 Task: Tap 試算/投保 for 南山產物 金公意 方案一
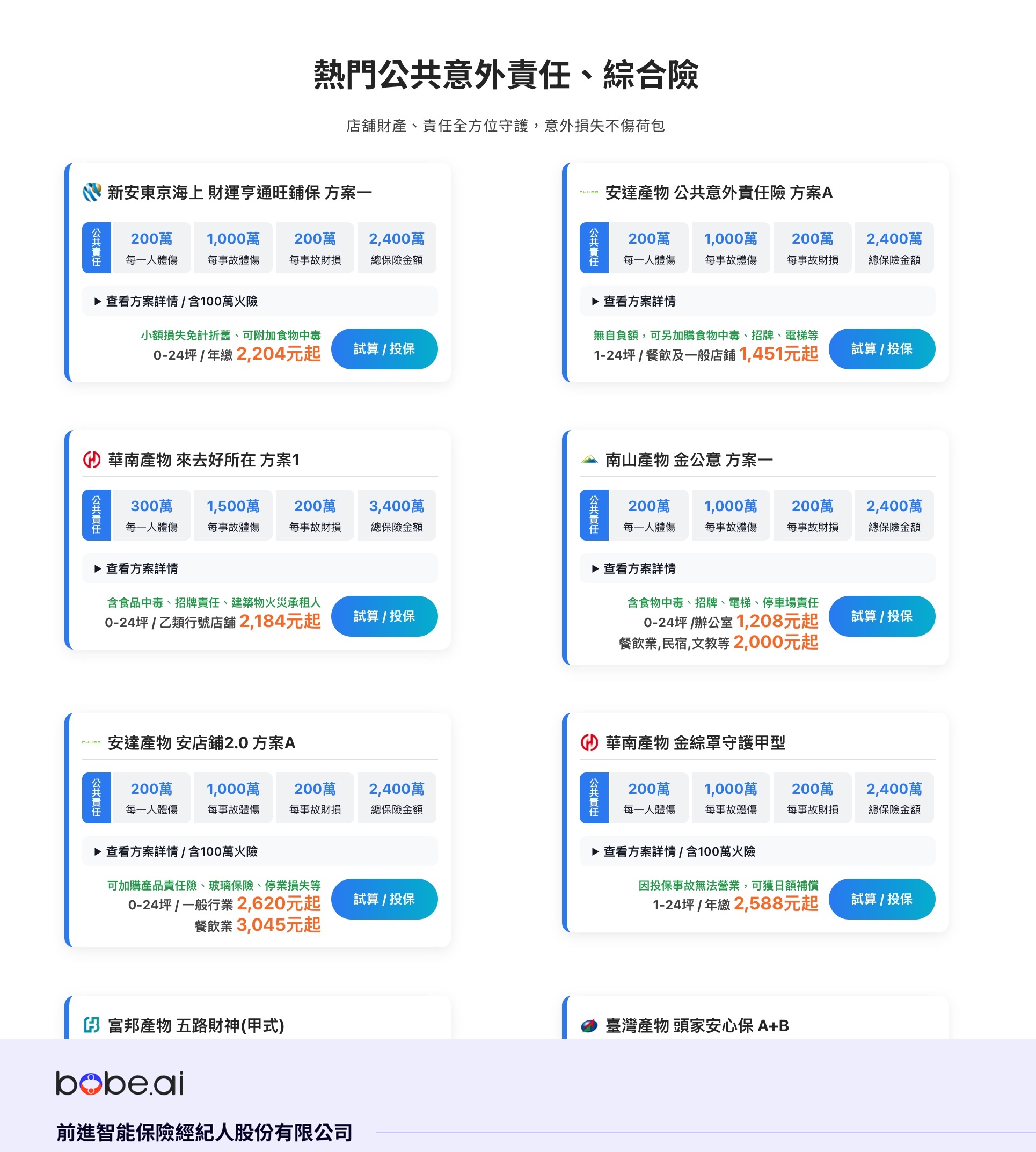(881, 616)
